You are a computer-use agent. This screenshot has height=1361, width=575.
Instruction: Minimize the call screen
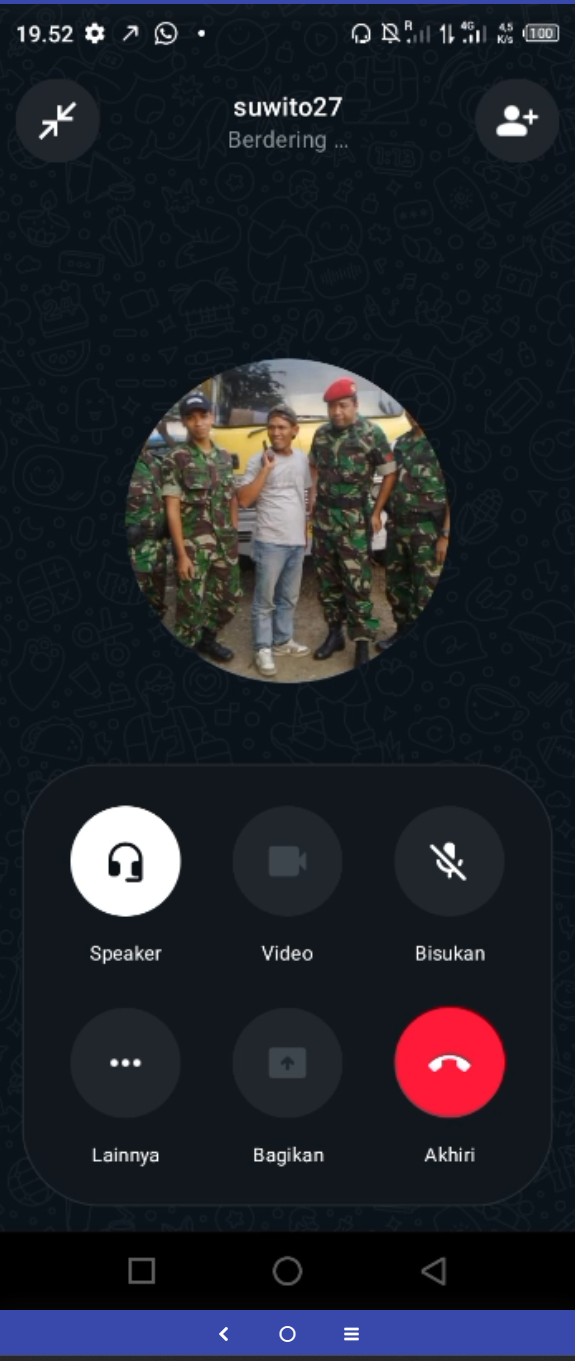click(x=58, y=120)
